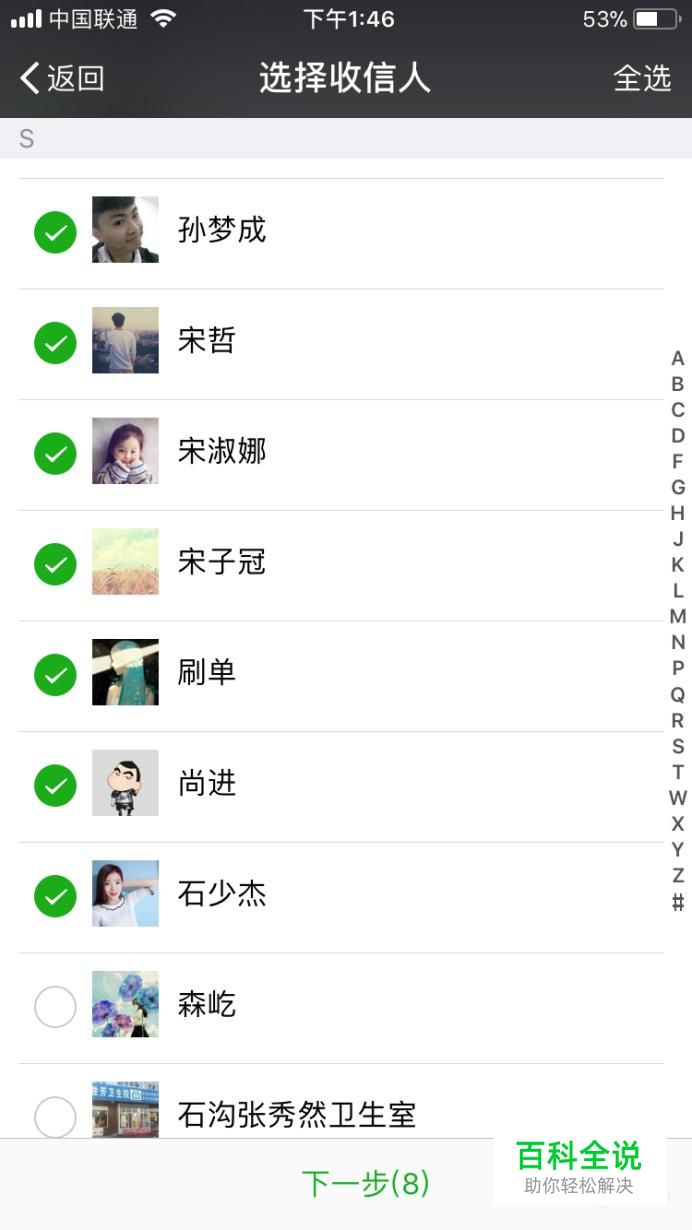Image resolution: width=692 pixels, height=1230 pixels.
Task: Jump to letter Z in the index
Action: 678,876
